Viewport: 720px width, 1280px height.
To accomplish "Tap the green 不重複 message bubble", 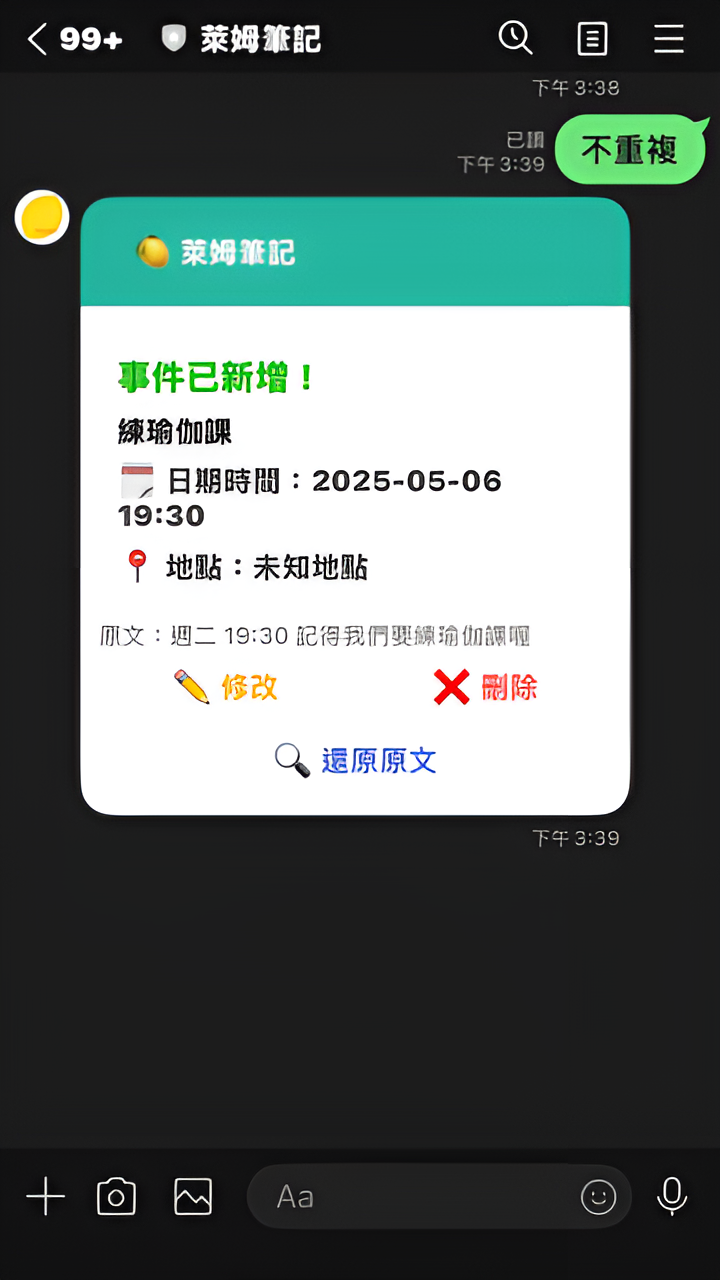I will tap(630, 149).
